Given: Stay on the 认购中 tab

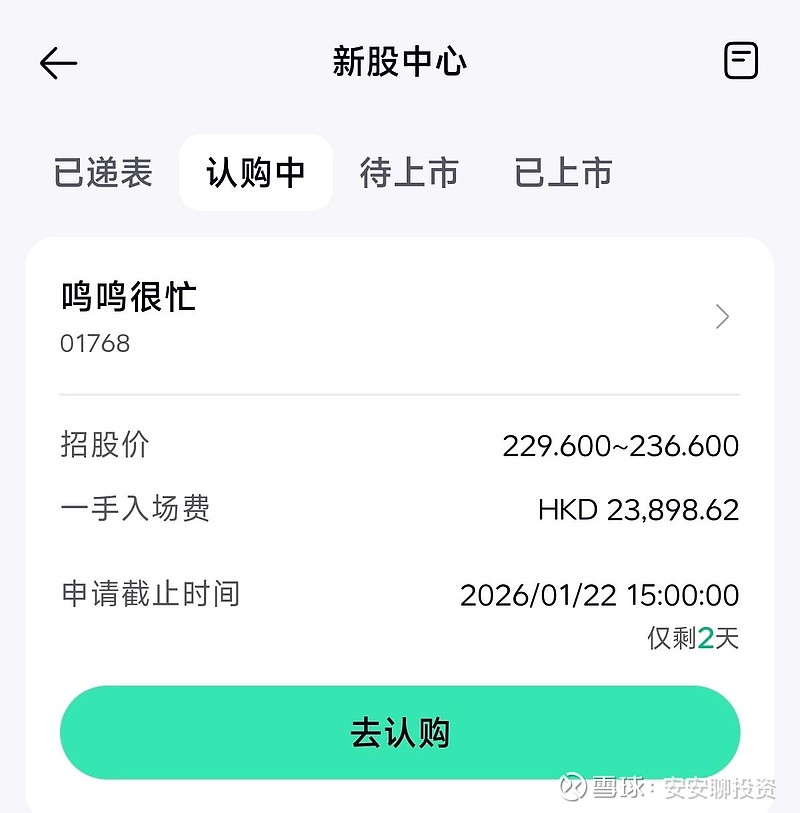Looking at the screenshot, I should tap(256, 172).
